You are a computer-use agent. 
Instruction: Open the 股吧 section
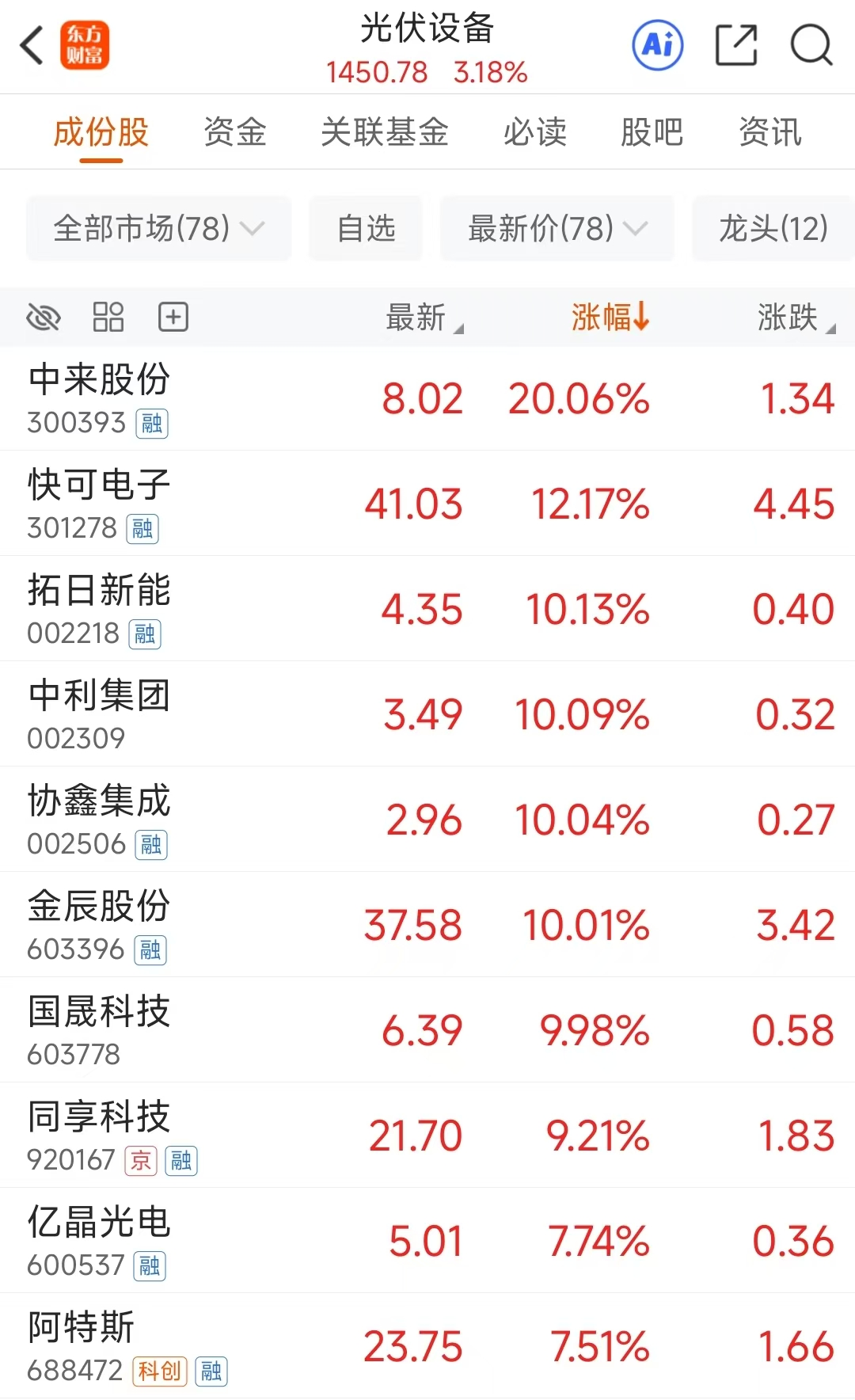point(651,132)
